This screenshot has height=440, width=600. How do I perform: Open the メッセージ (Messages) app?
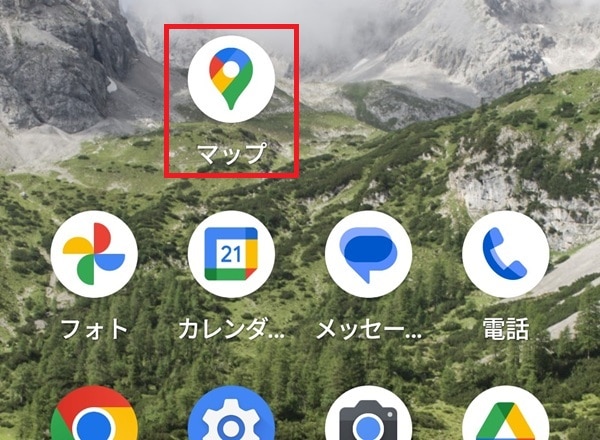pos(368,254)
